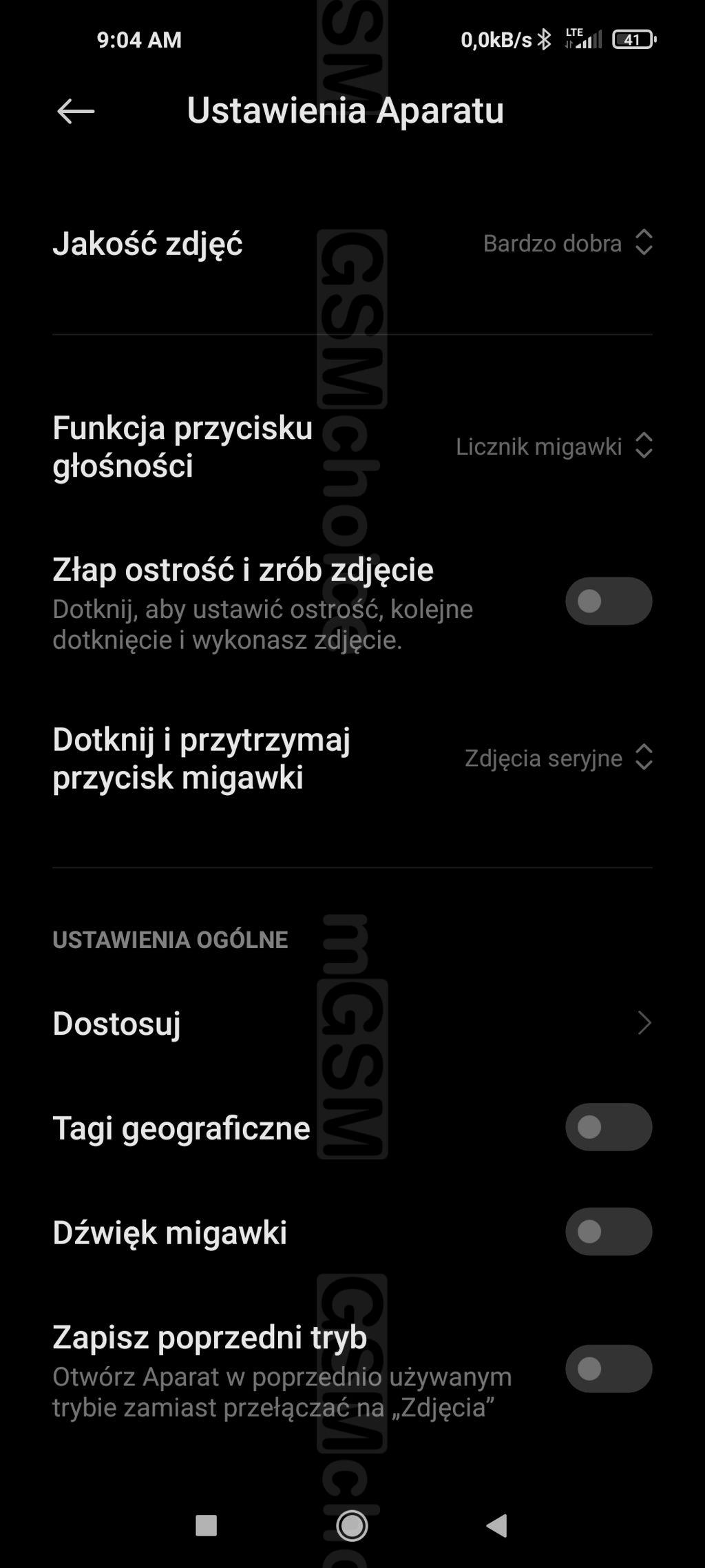Choose Dotknij i przytrzymaj przycisk migawki action
This screenshot has height=1568, width=705.
coord(558,758)
